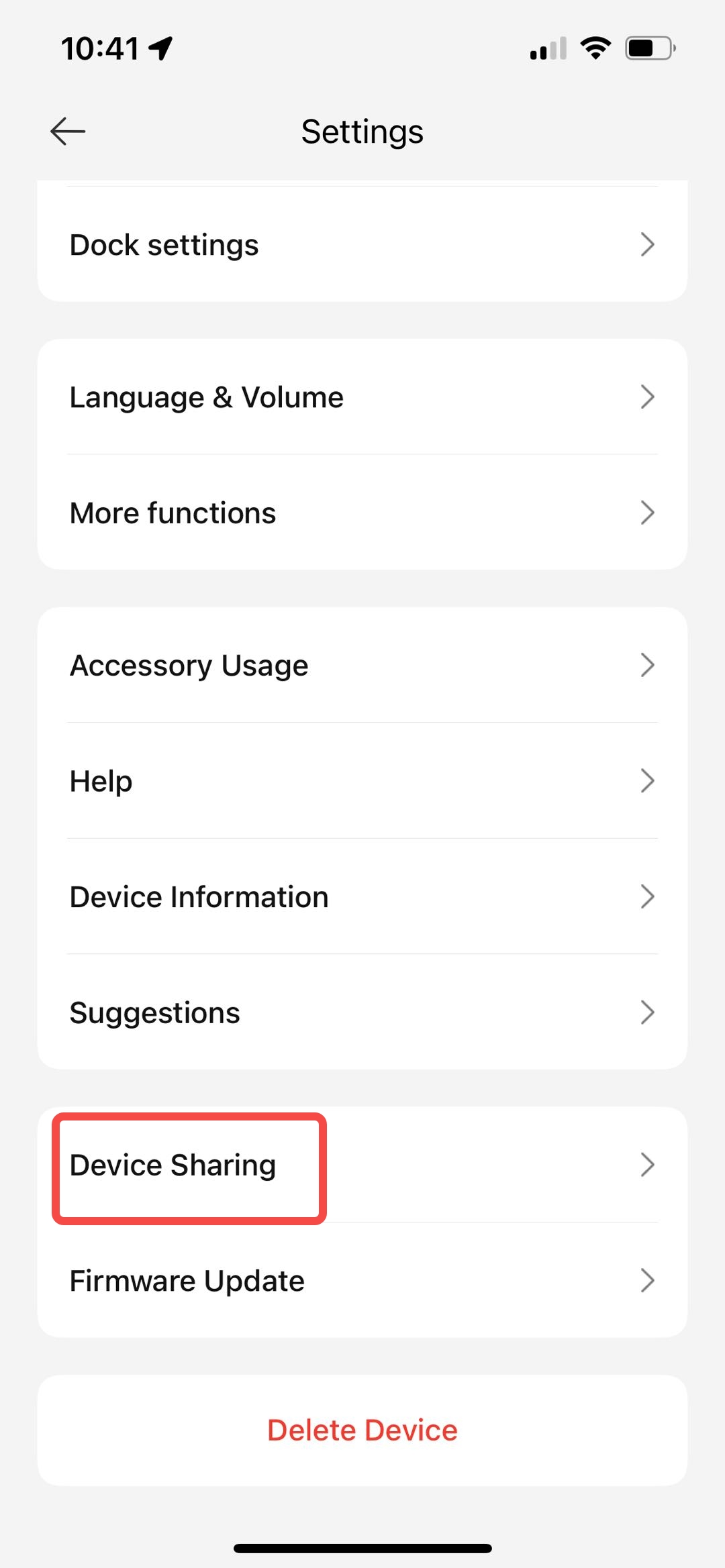725x1568 pixels.
Task: Open Language & Volume settings
Action: [x=362, y=397]
